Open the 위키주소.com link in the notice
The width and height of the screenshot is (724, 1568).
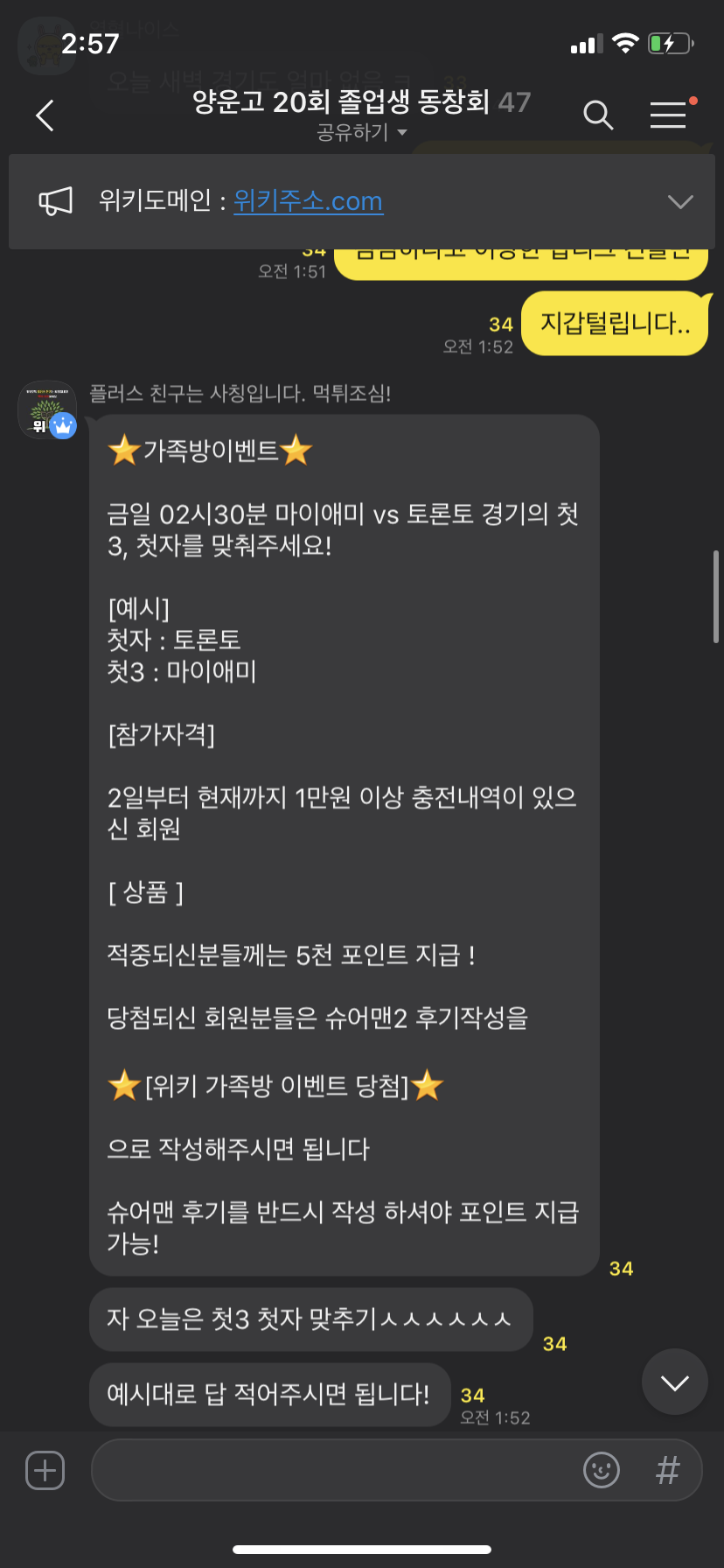(308, 201)
